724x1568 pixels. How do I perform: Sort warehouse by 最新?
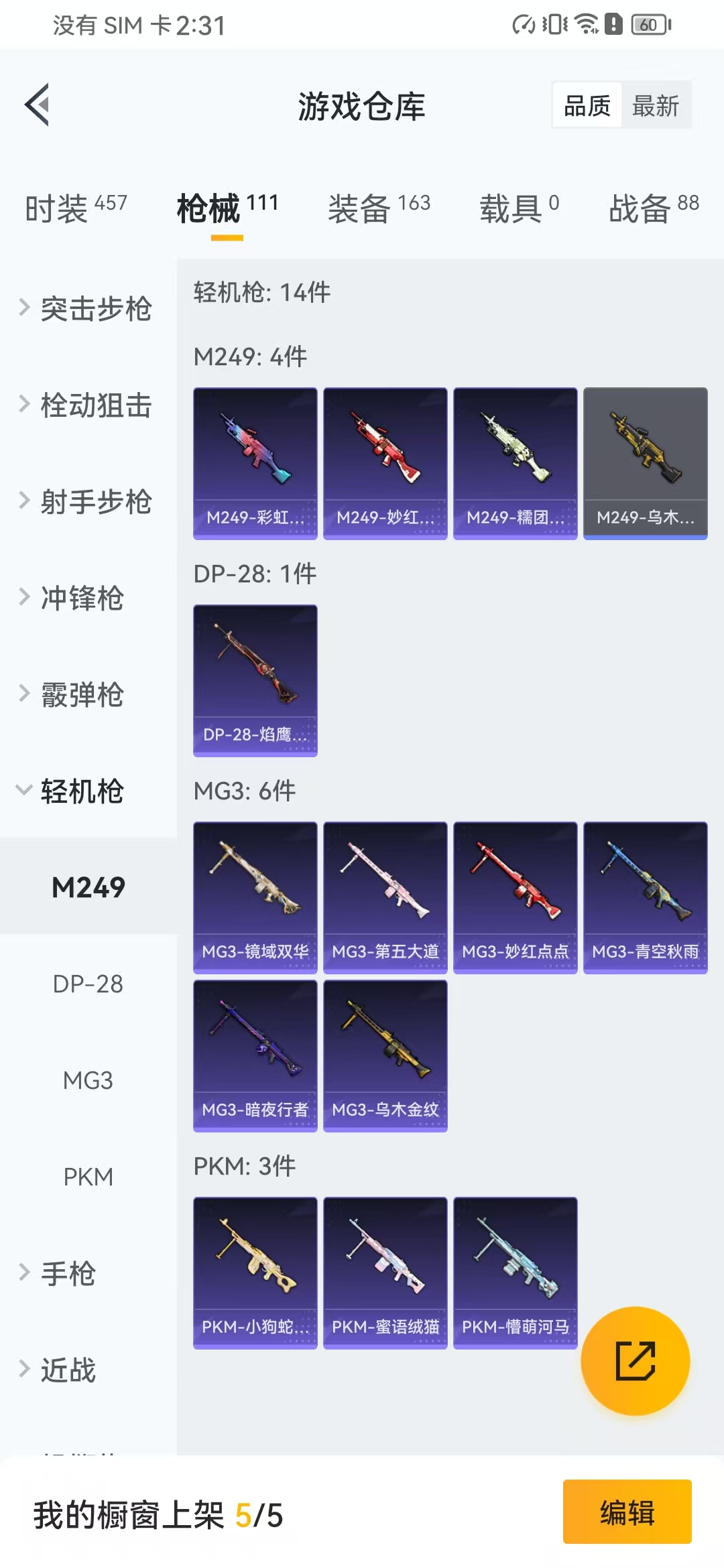(655, 106)
